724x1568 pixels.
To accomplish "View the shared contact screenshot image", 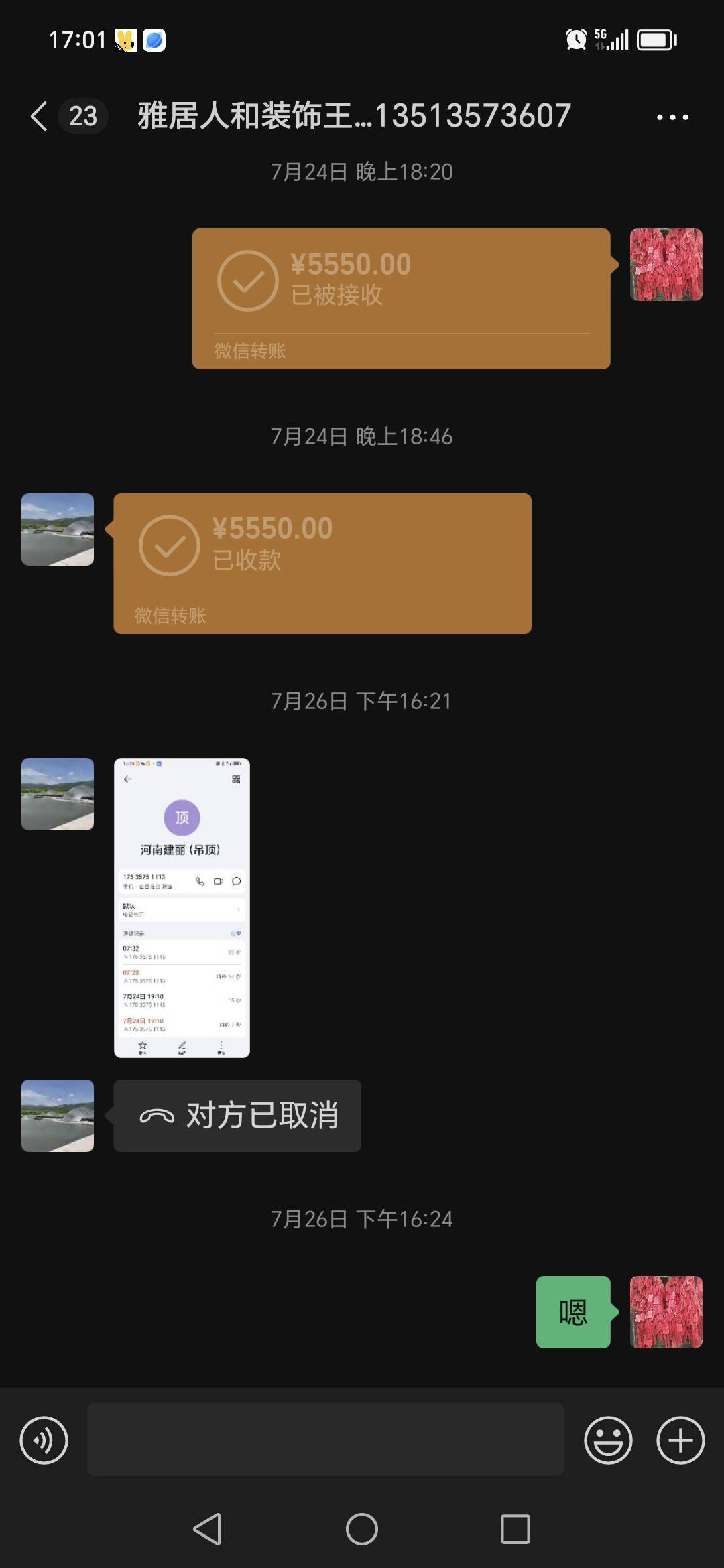I will pyautogui.click(x=182, y=907).
